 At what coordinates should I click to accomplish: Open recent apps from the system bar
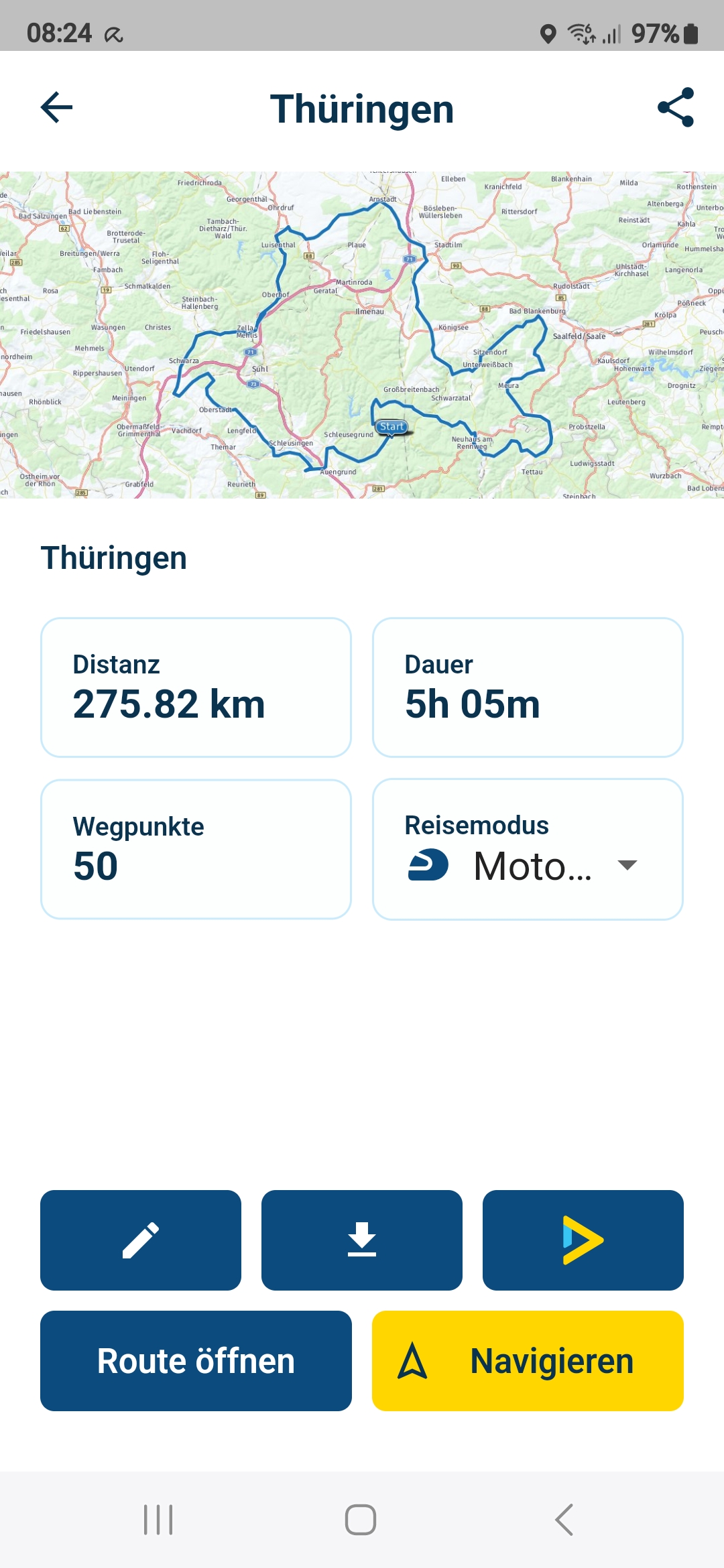(158, 1519)
